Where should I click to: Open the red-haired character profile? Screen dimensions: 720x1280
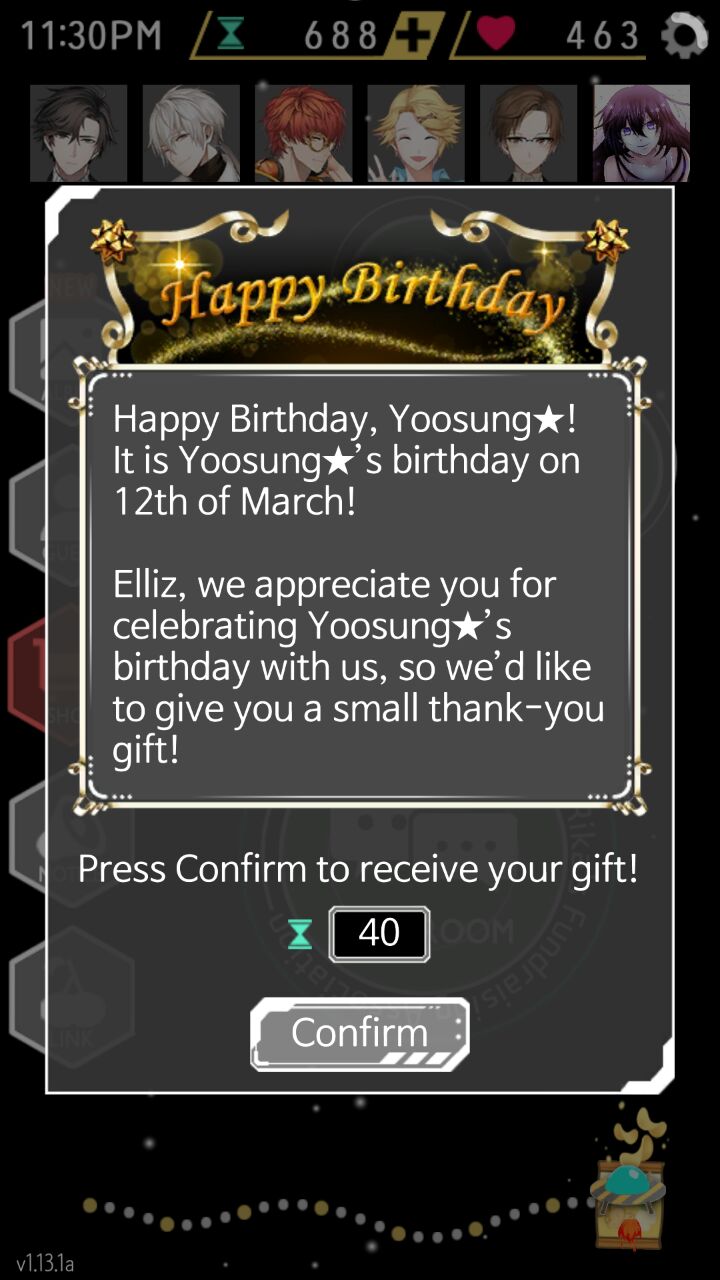(x=303, y=133)
